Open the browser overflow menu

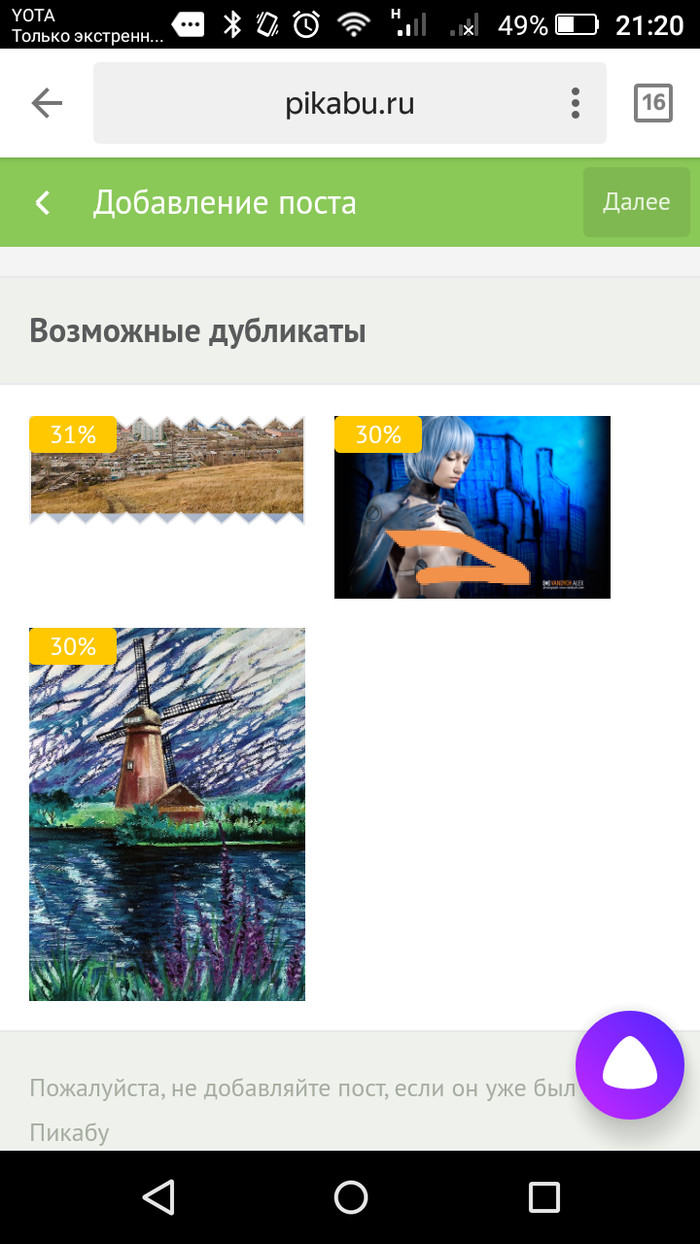tap(575, 103)
